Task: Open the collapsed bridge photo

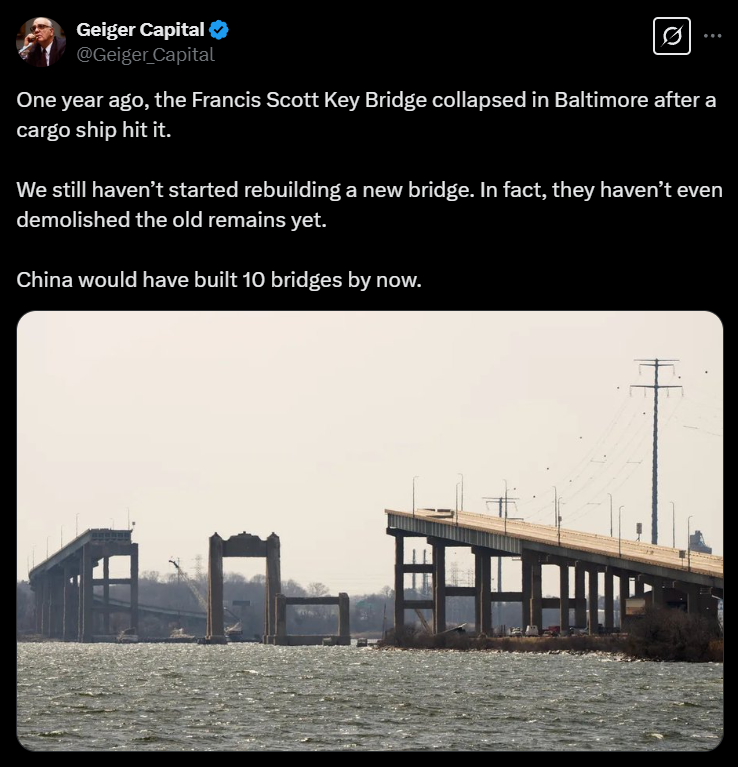Action: 369,530
